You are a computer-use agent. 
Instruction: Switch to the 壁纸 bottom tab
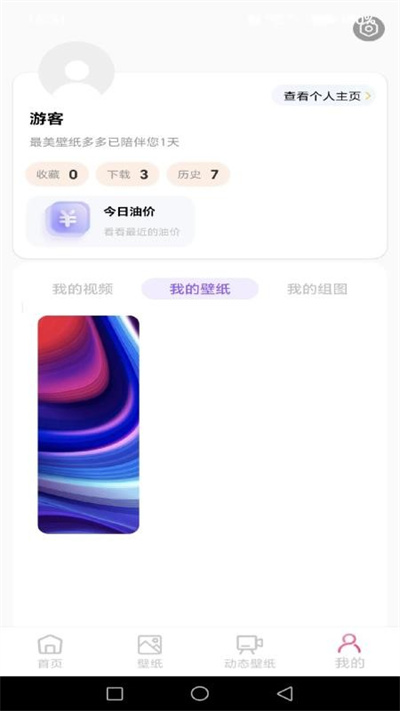coord(150,652)
